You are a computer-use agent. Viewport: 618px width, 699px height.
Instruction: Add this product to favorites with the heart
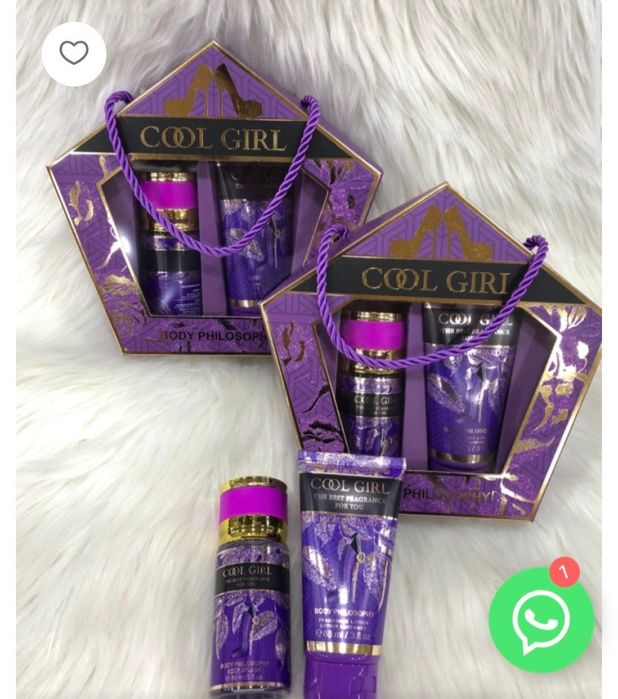point(74,53)
